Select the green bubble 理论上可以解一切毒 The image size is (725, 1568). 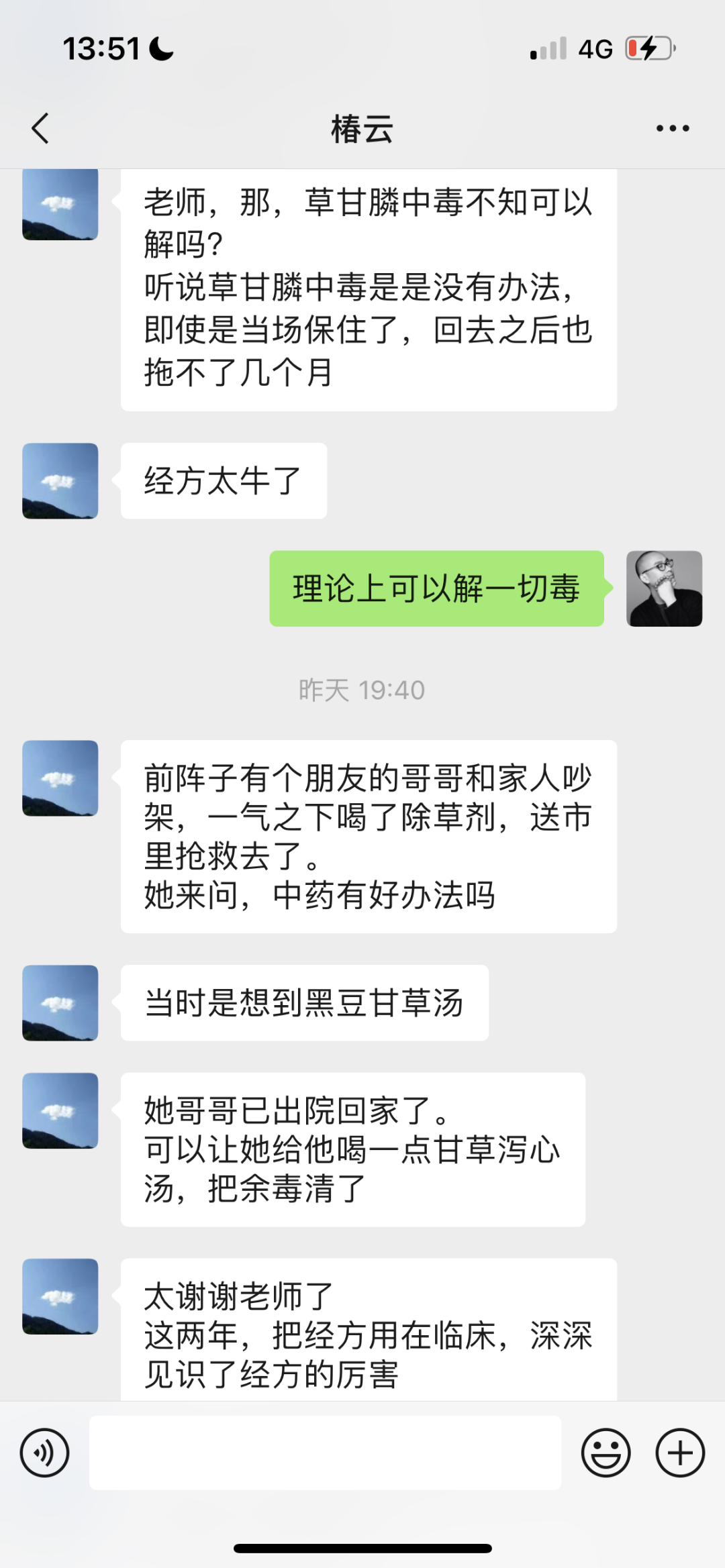pos(438,590)
